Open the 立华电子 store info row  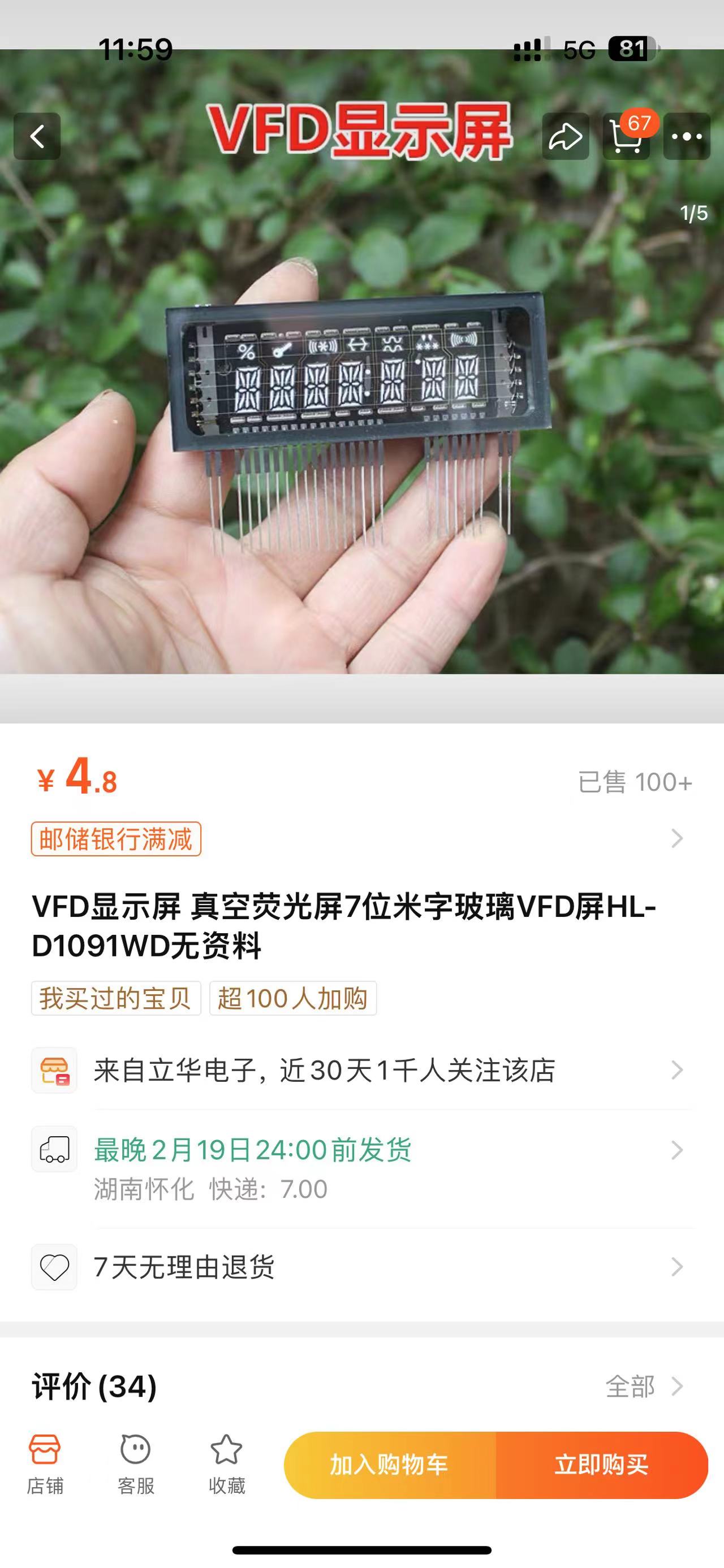point(361,1070)
